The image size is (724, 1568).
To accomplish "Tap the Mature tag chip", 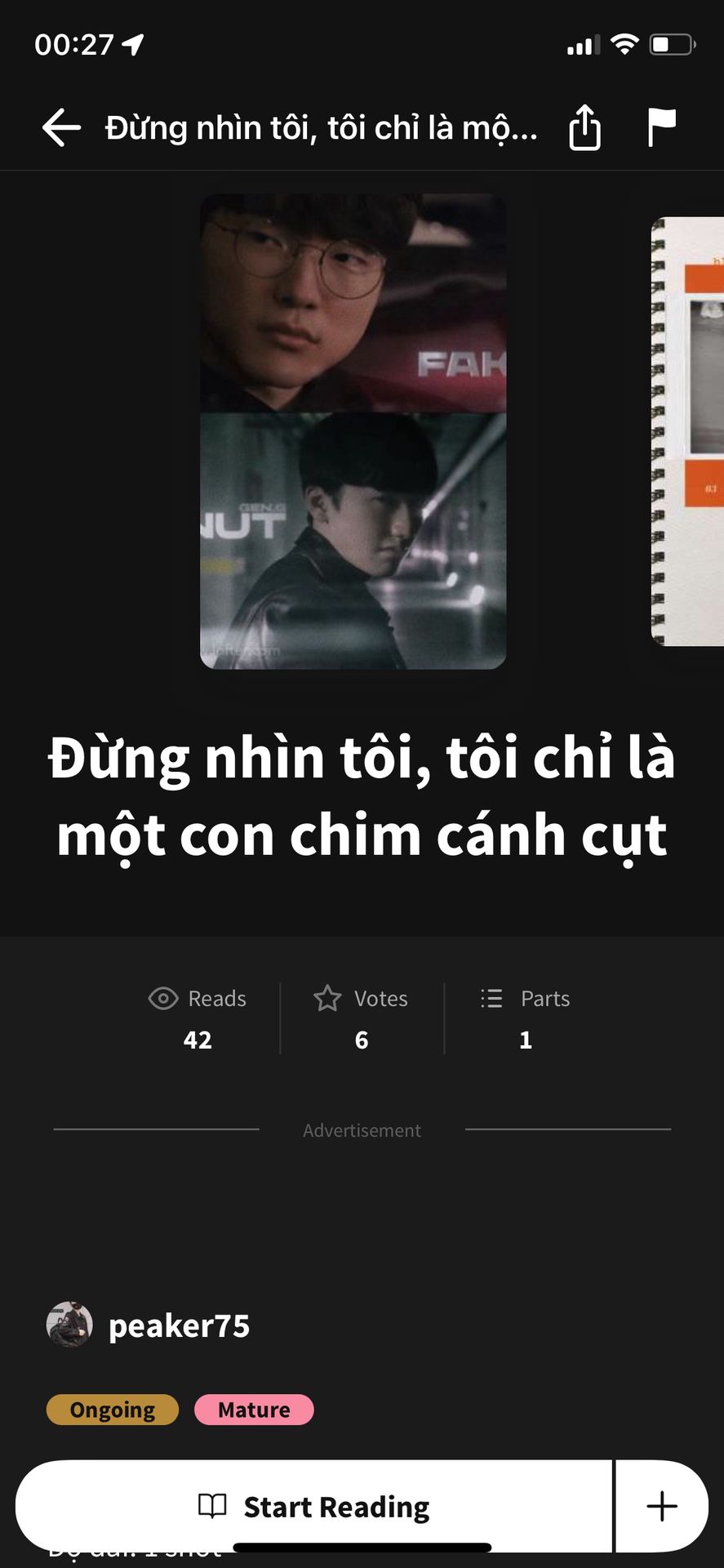I will pos(254,1410).
